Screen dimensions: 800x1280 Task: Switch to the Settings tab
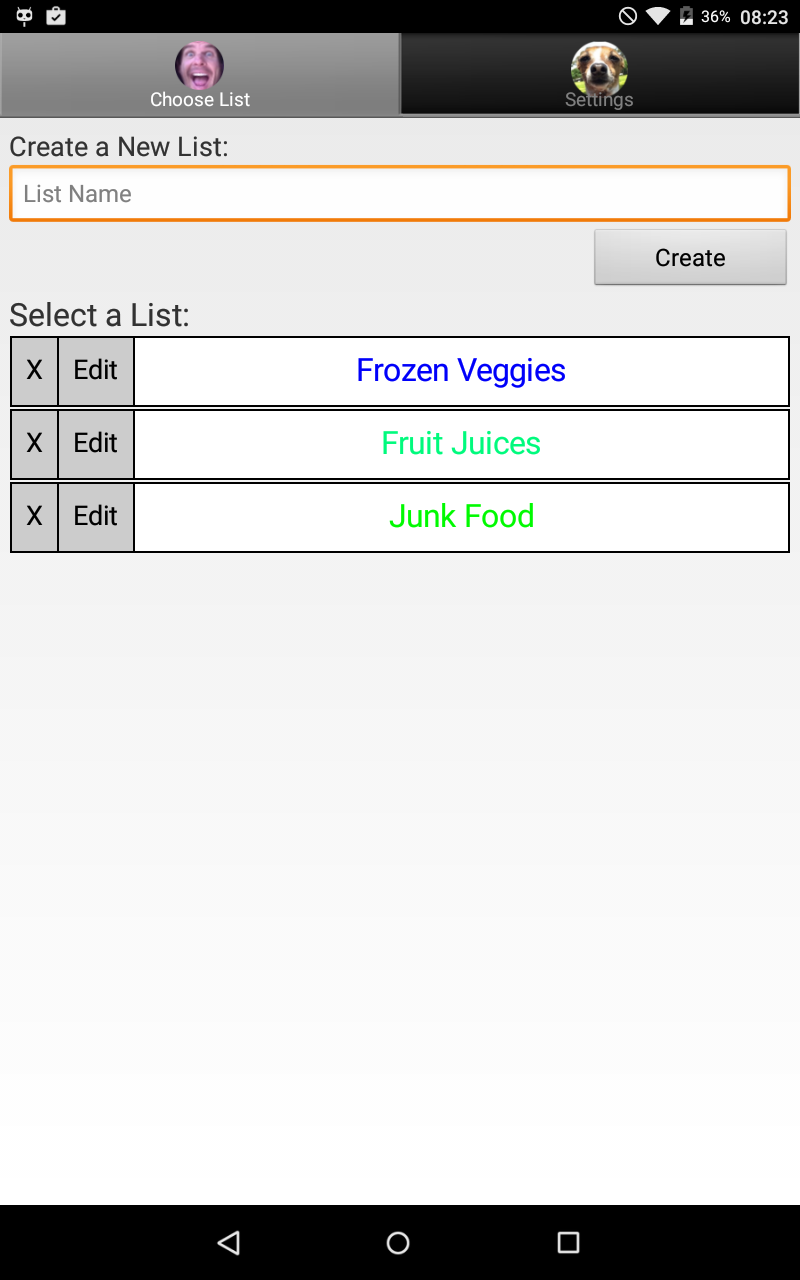(600, 75)
